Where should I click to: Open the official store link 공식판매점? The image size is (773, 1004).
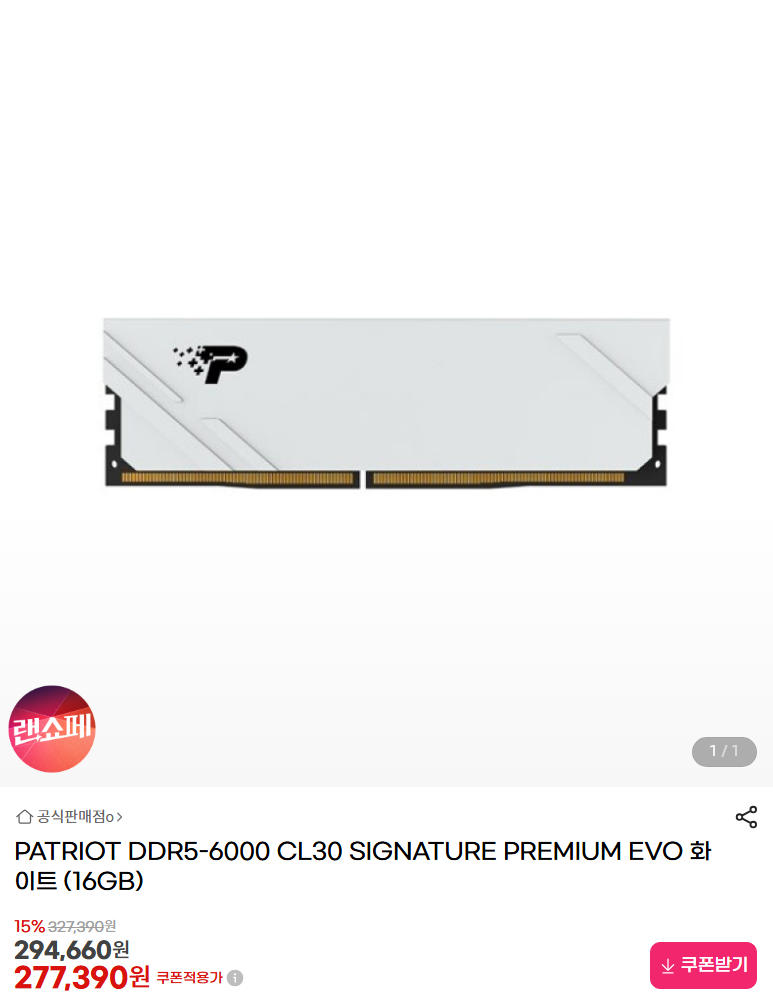coord(70,817)
